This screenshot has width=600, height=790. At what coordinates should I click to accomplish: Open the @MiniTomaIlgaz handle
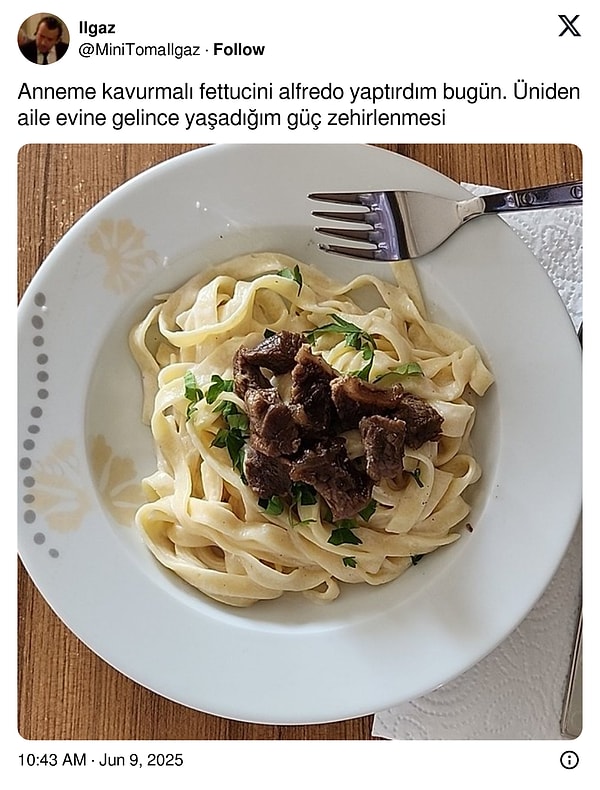(x=139, y=49)
